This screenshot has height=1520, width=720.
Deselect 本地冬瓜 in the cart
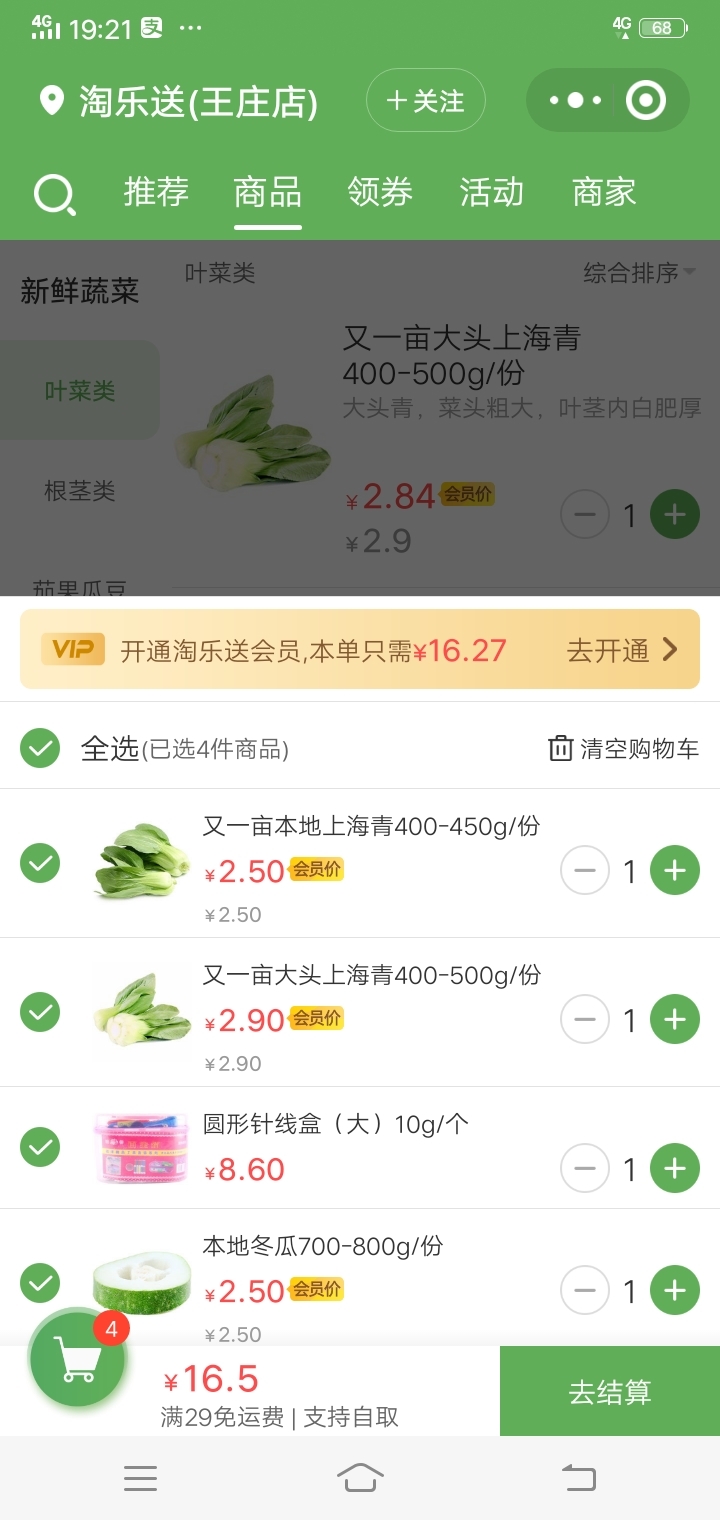pos(41,1282)
